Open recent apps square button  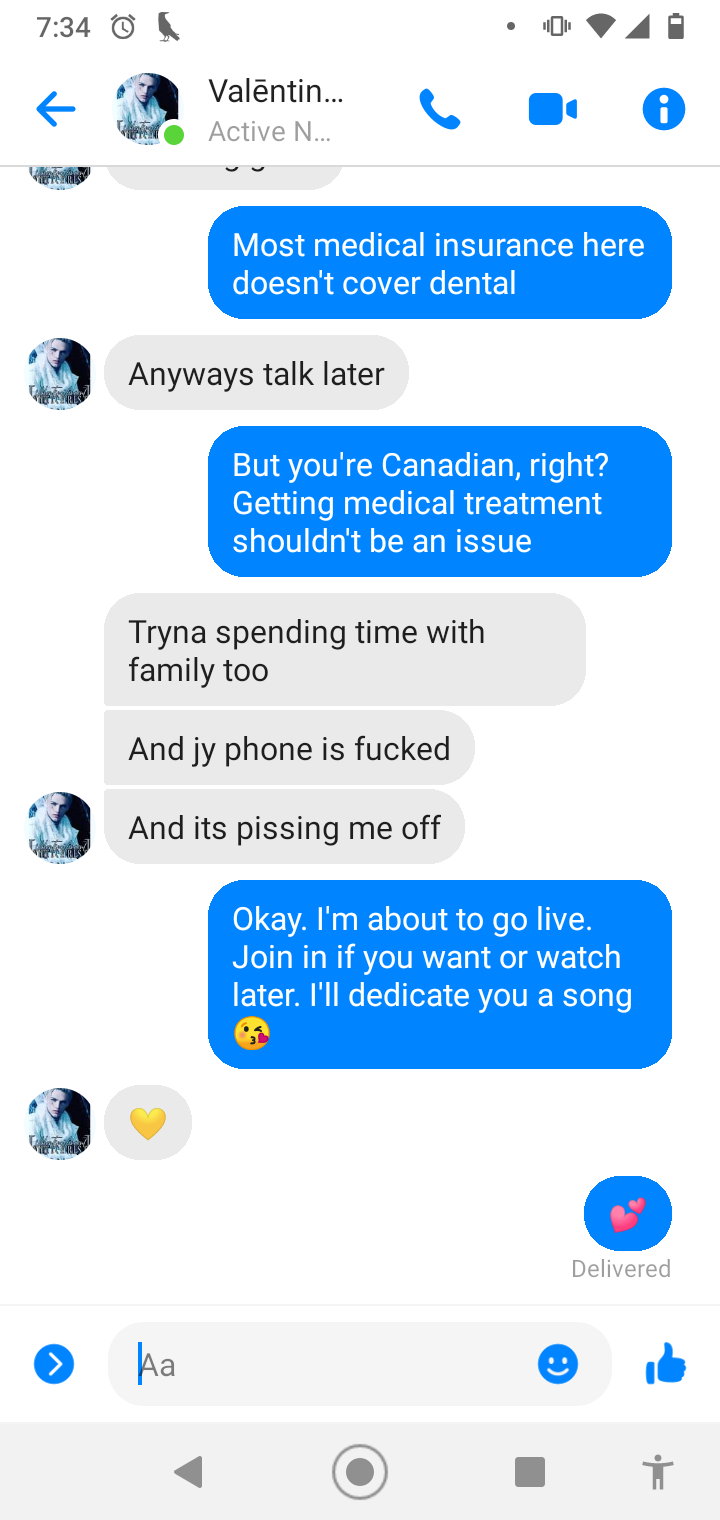pos(529,1472)
